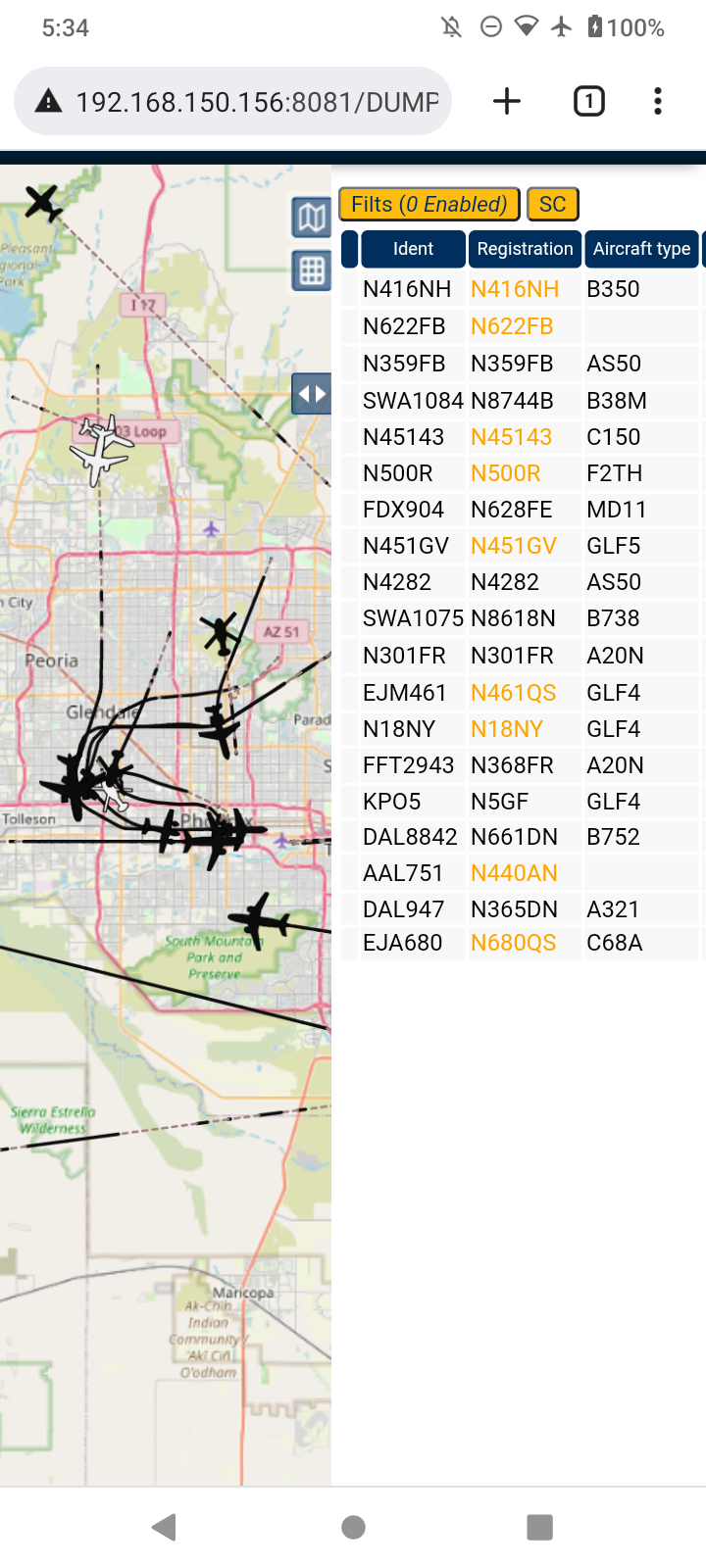Select the FDX904 aircraft row

tap(523, 510)
